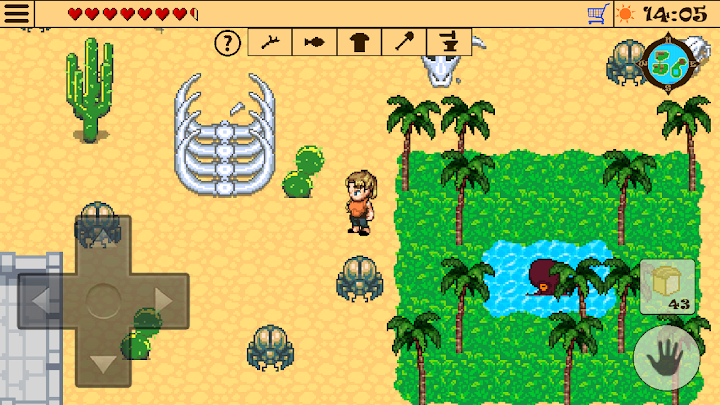Select the branch materials category

pyautogui.click(x=270, y=43)
